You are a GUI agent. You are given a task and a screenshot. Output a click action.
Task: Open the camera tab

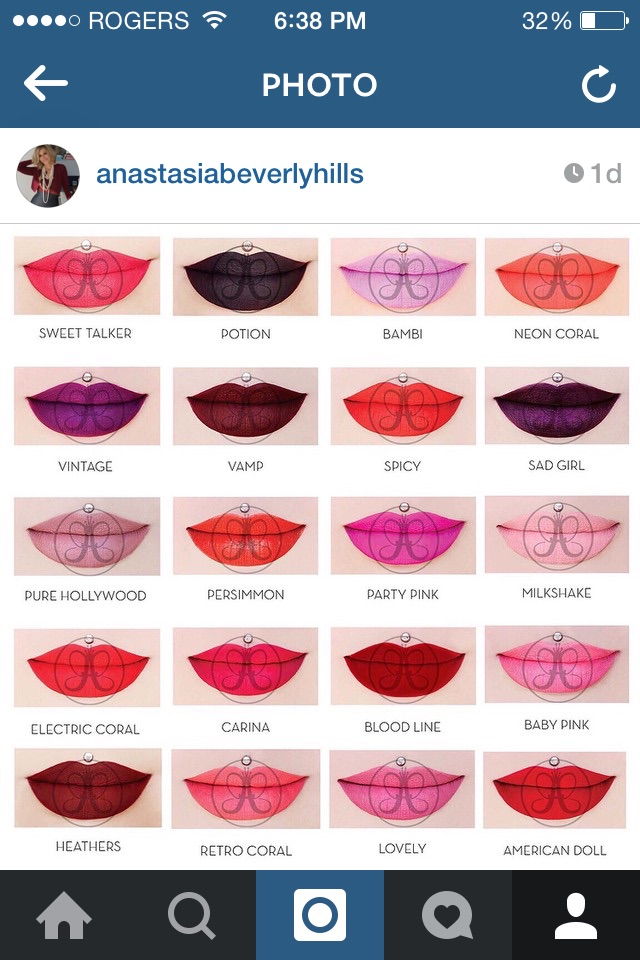(320, 915)
